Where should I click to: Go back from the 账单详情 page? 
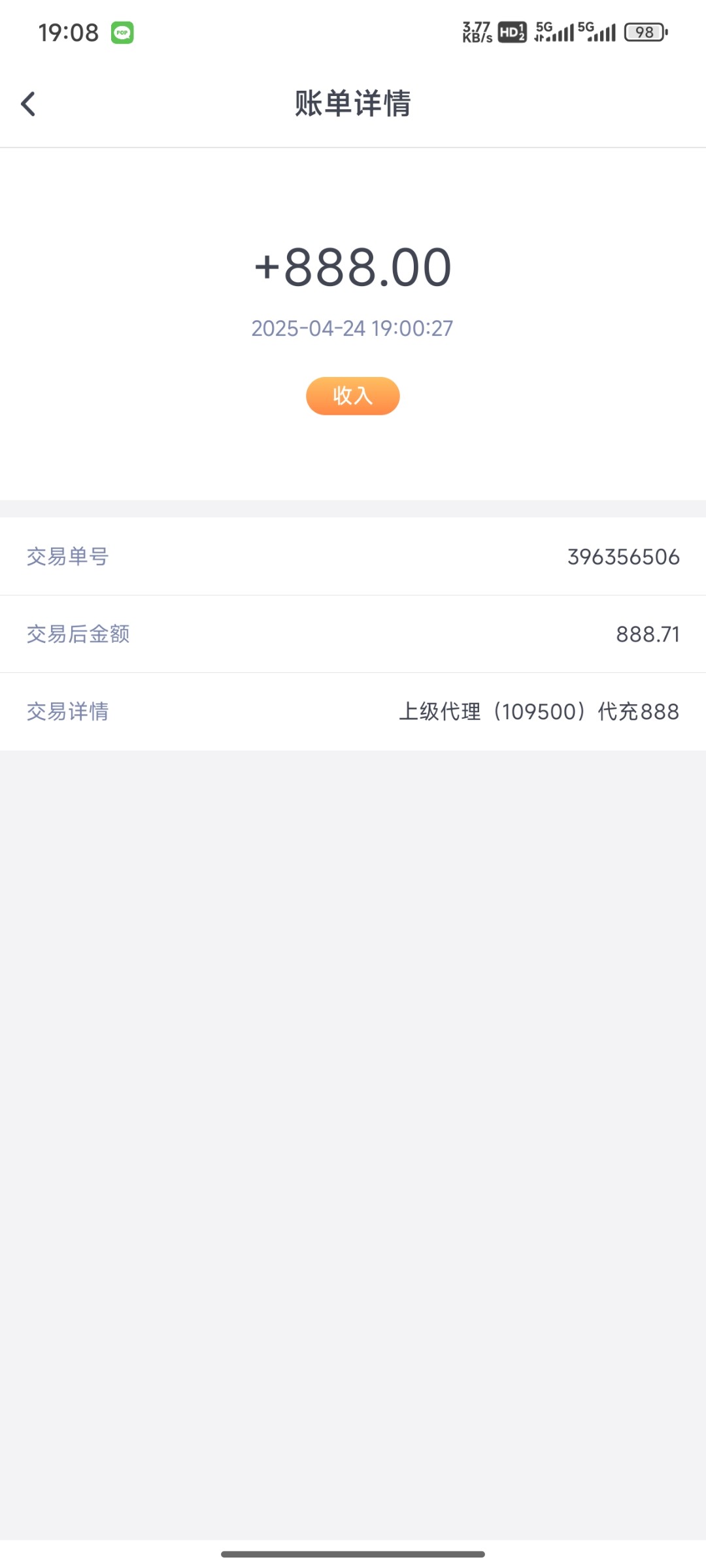click(x=28, y=104)
